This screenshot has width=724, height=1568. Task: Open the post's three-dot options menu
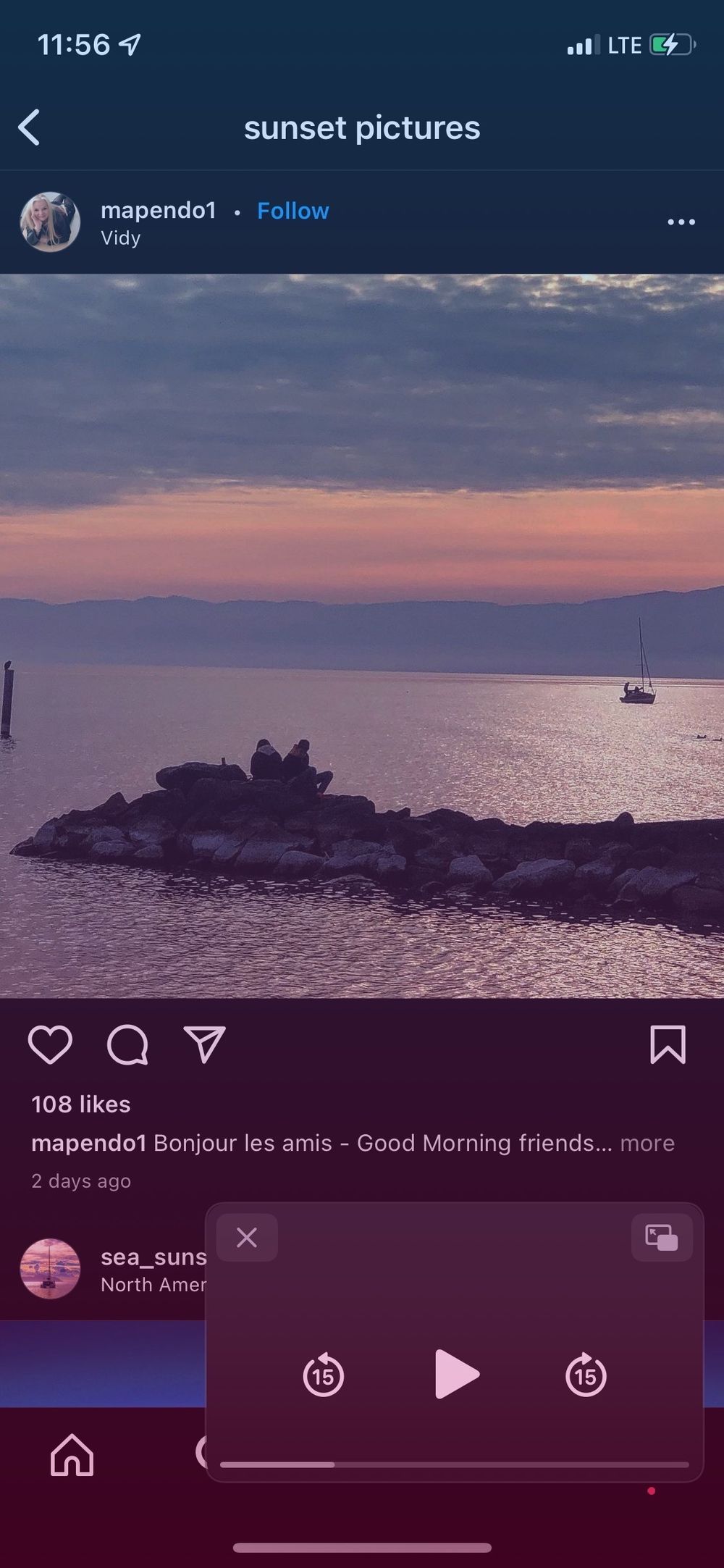[x=681, y=222]
